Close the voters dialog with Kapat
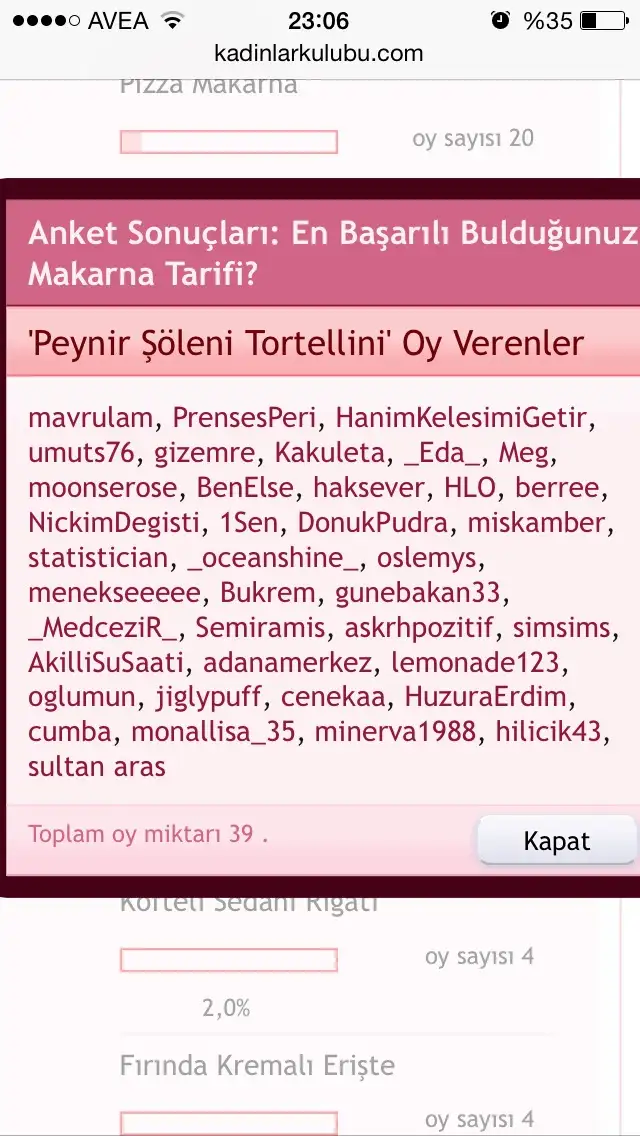This screenshot has width=640, height=1136. (557, 841)
